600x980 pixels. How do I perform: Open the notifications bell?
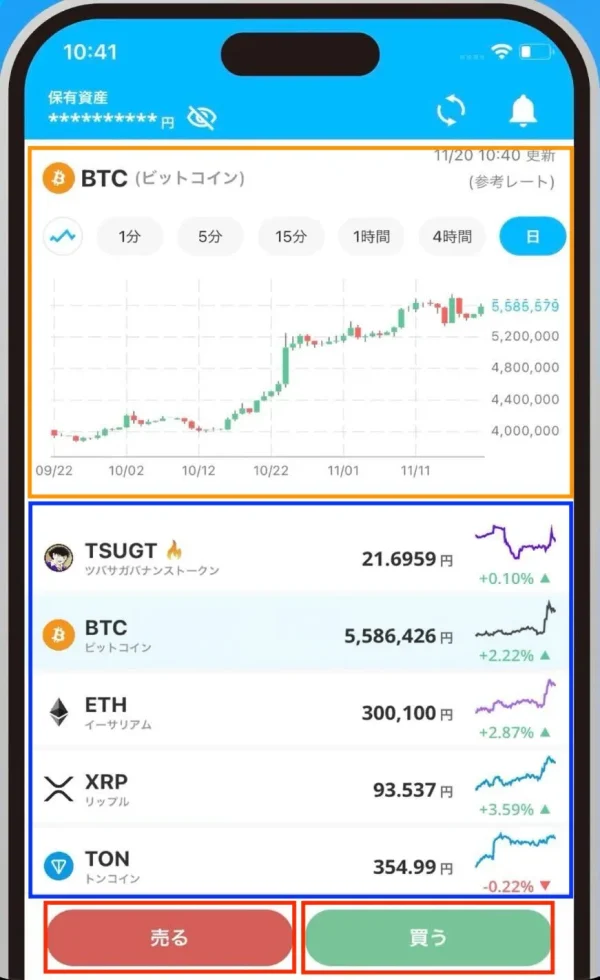pyautogui.click(x=523, y=111)
